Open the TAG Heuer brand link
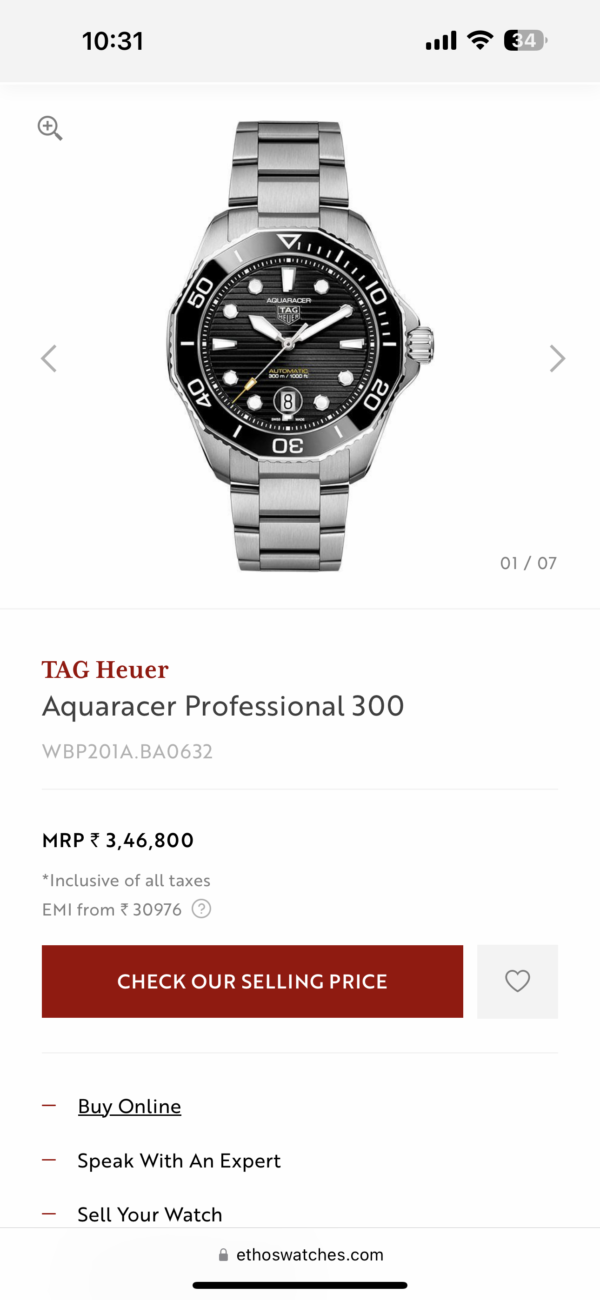 105,670
